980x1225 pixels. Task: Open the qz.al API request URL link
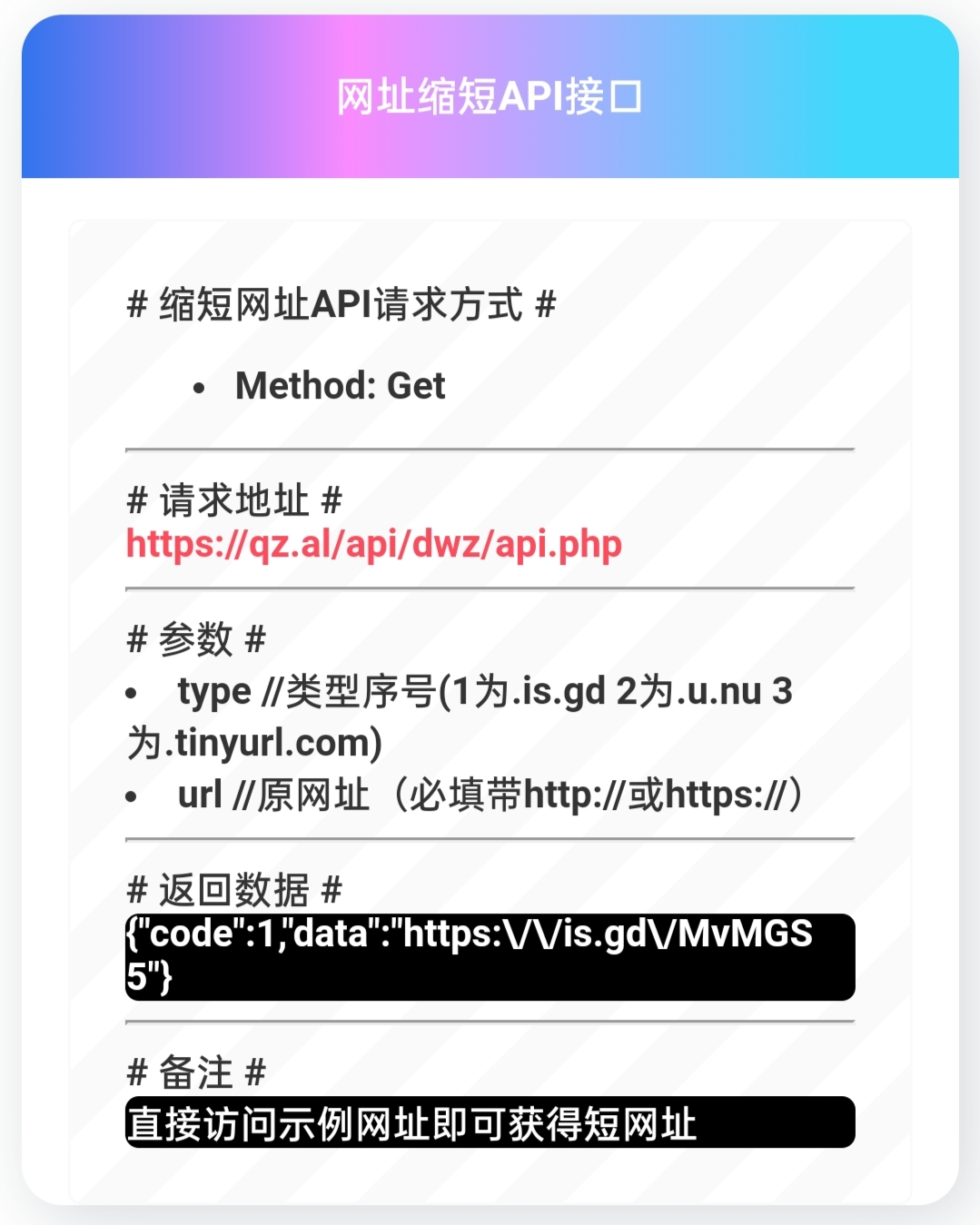373,544
